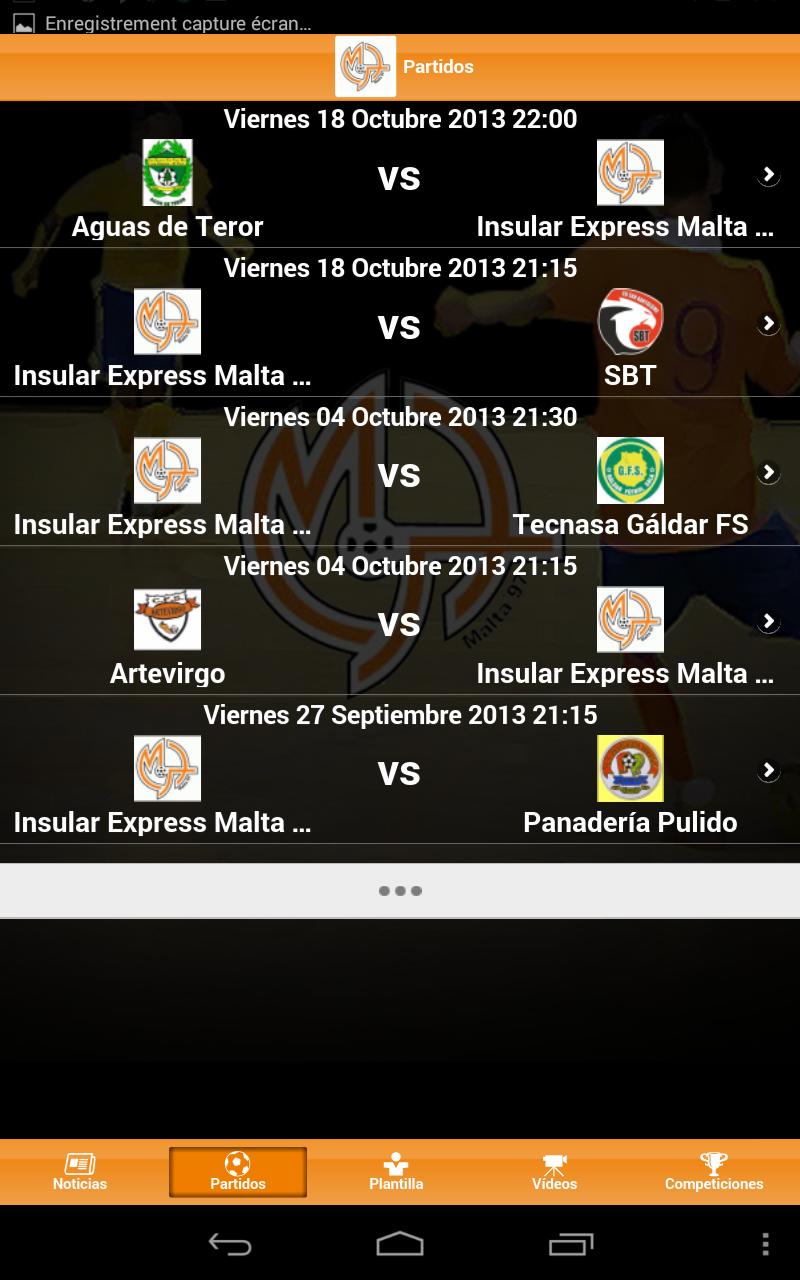
Task: Go to the Plantilla tab
Action: [x=396, y=1172]
